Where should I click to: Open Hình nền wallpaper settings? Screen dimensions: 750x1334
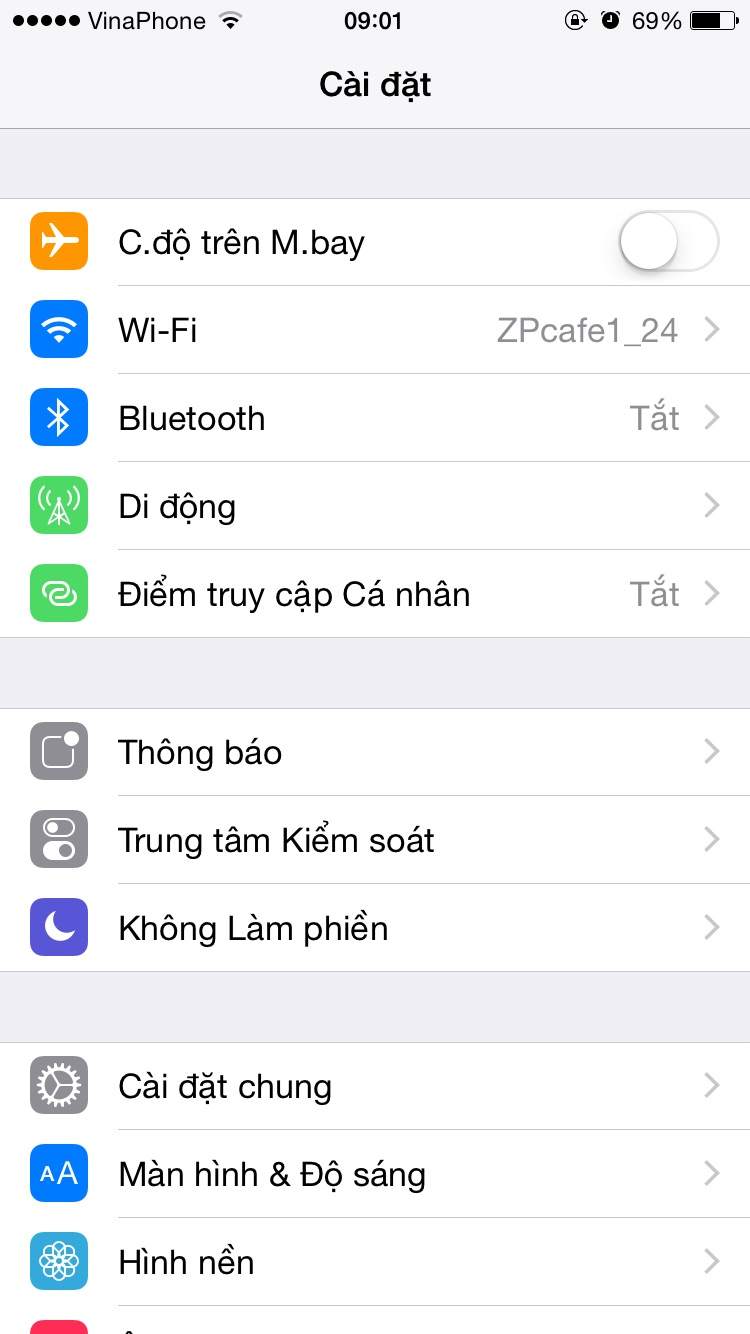(x=375, y=1262)
